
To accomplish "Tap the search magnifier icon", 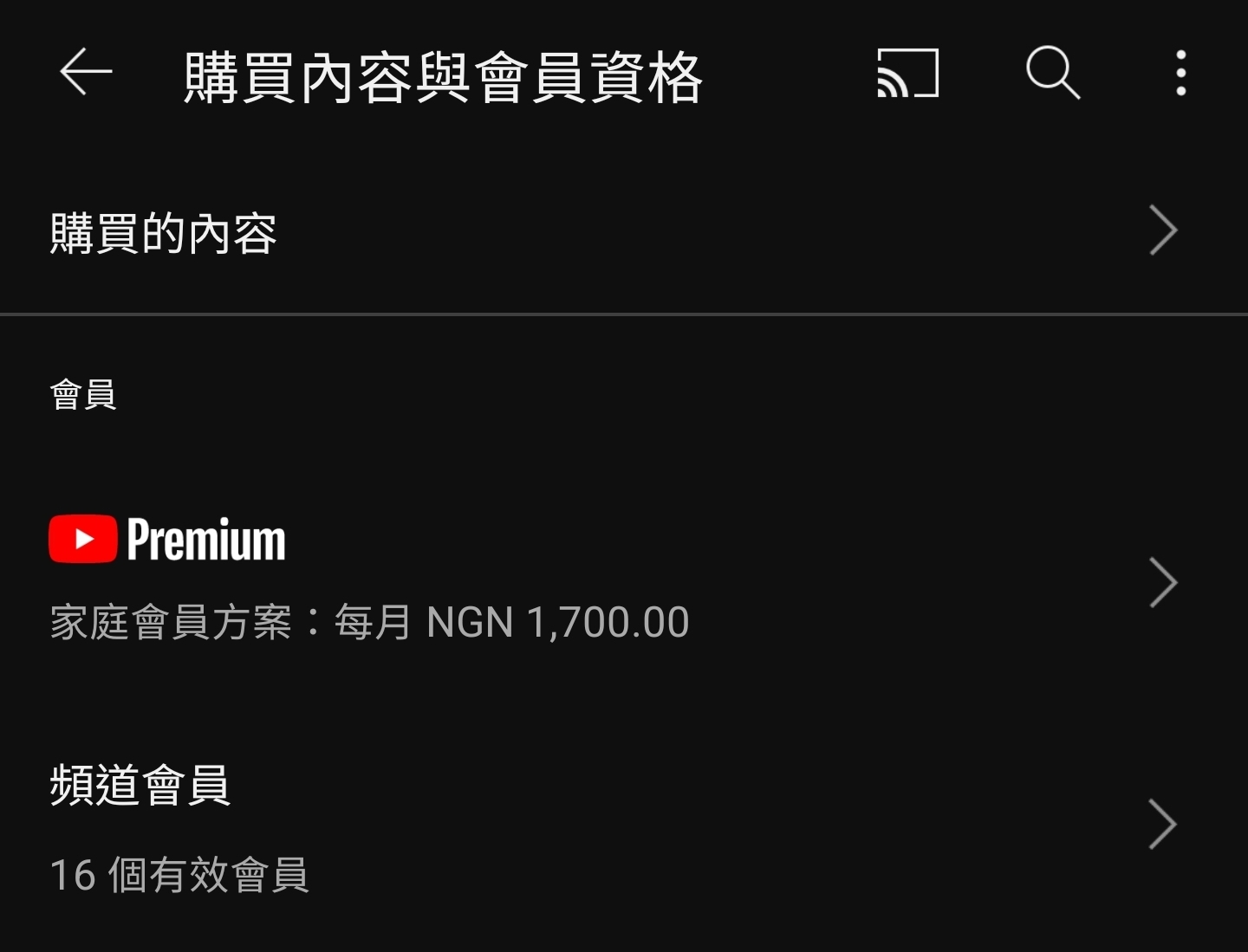I will coord(1052,73).
